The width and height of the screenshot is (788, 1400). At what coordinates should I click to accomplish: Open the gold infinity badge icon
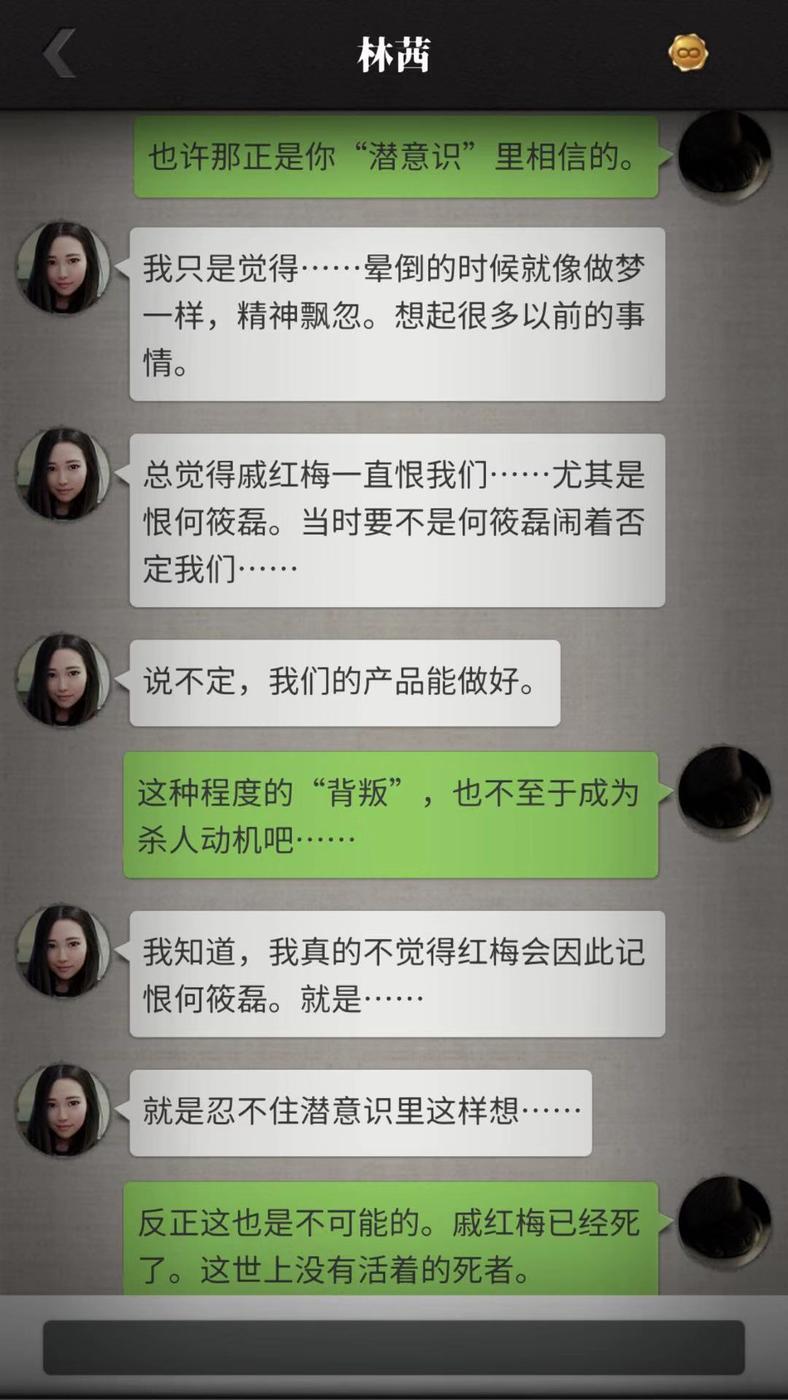[x=688, y=53]
